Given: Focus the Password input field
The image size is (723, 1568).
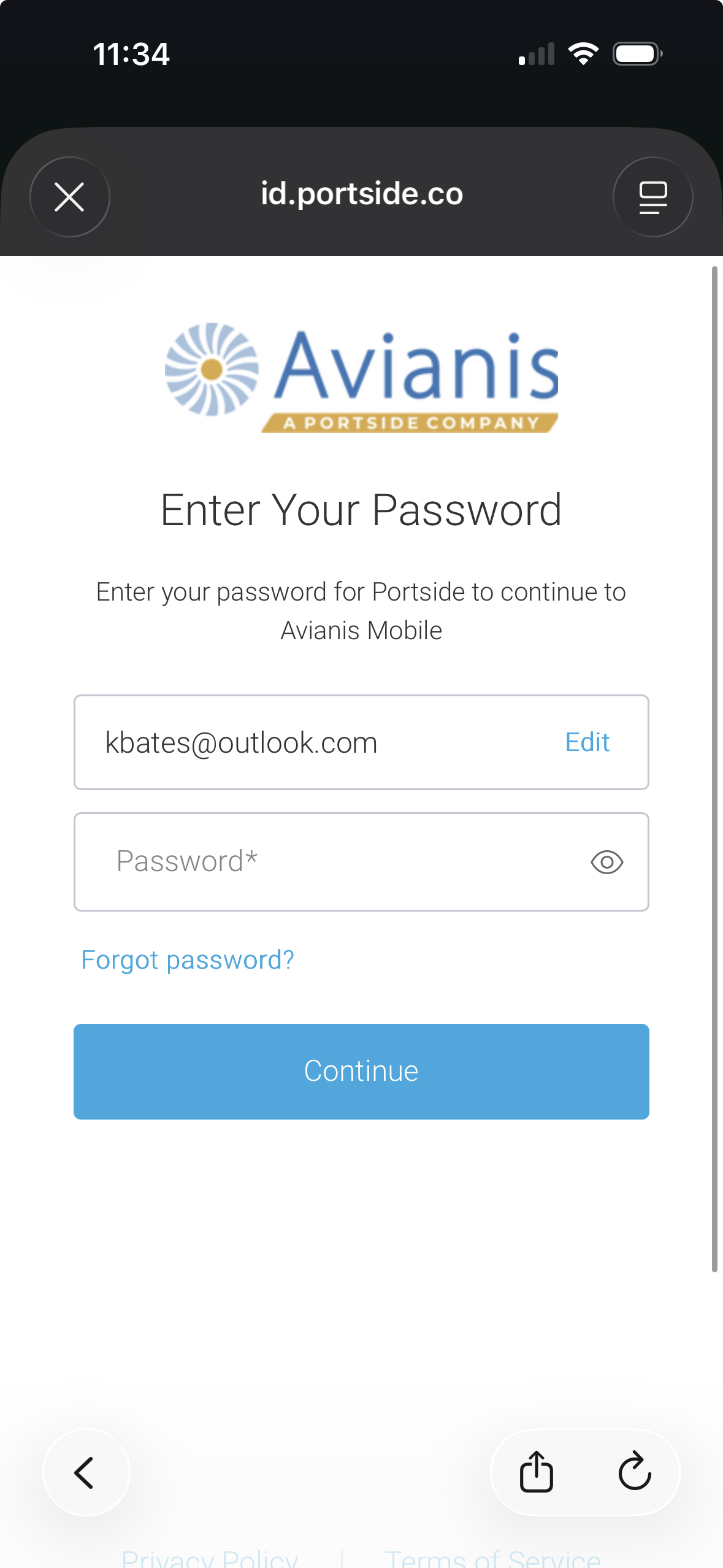Looking at the screenshot, I should click(331, 862).
